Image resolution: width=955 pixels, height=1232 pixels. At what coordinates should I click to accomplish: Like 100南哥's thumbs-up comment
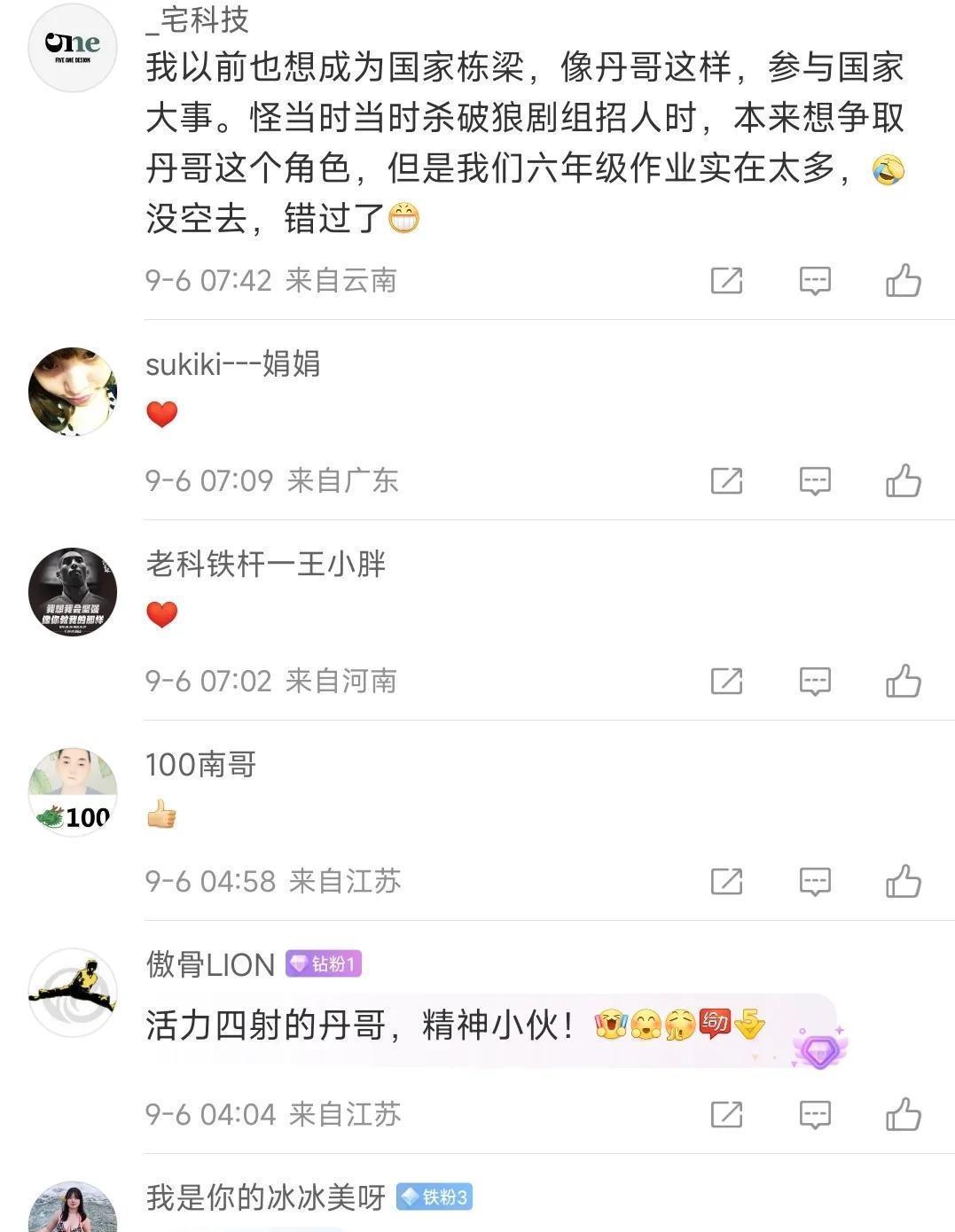[903, 882]
